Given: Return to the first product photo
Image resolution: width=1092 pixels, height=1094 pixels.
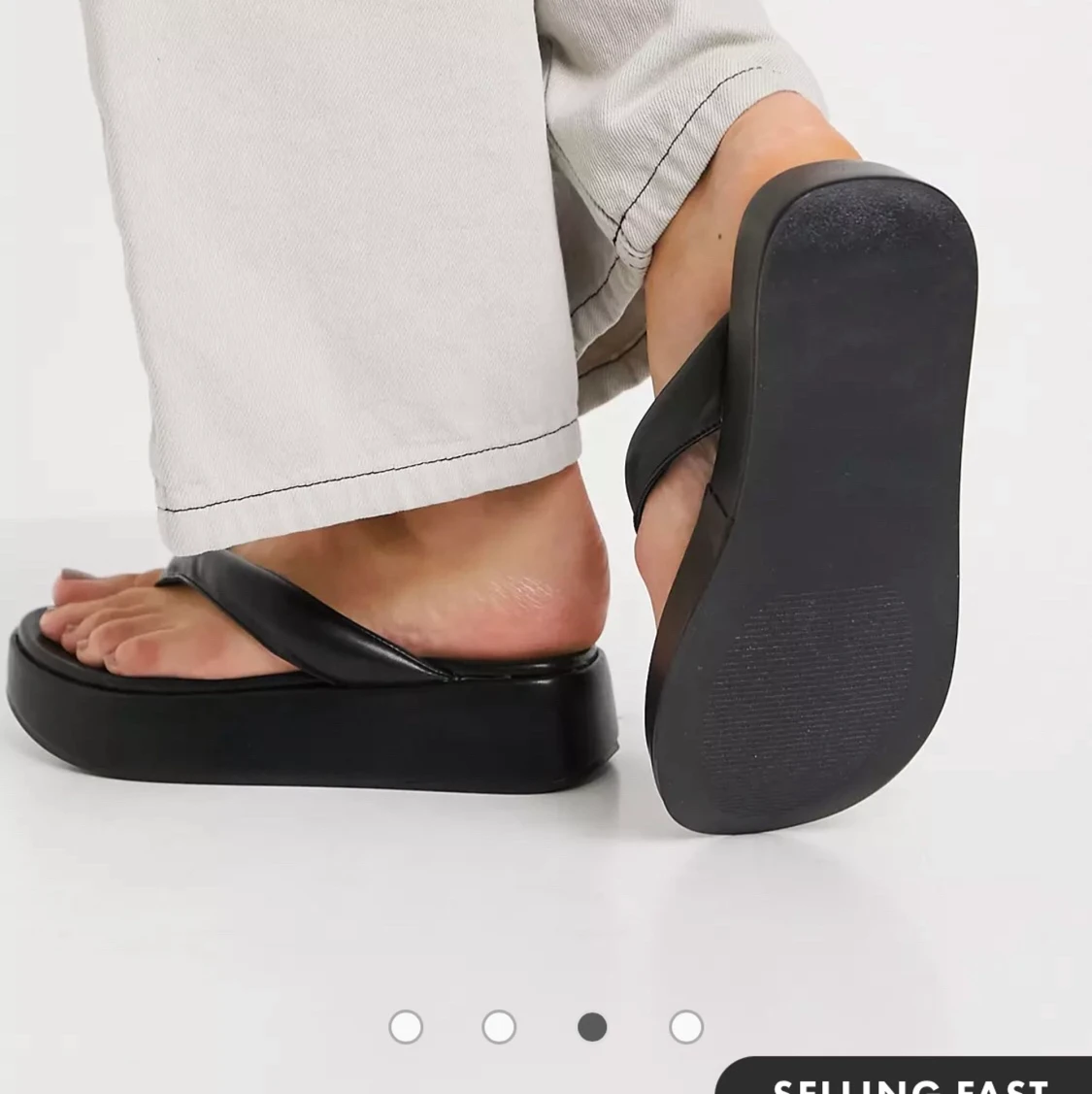Looking at the screenshot, I should coord(407,1026).
